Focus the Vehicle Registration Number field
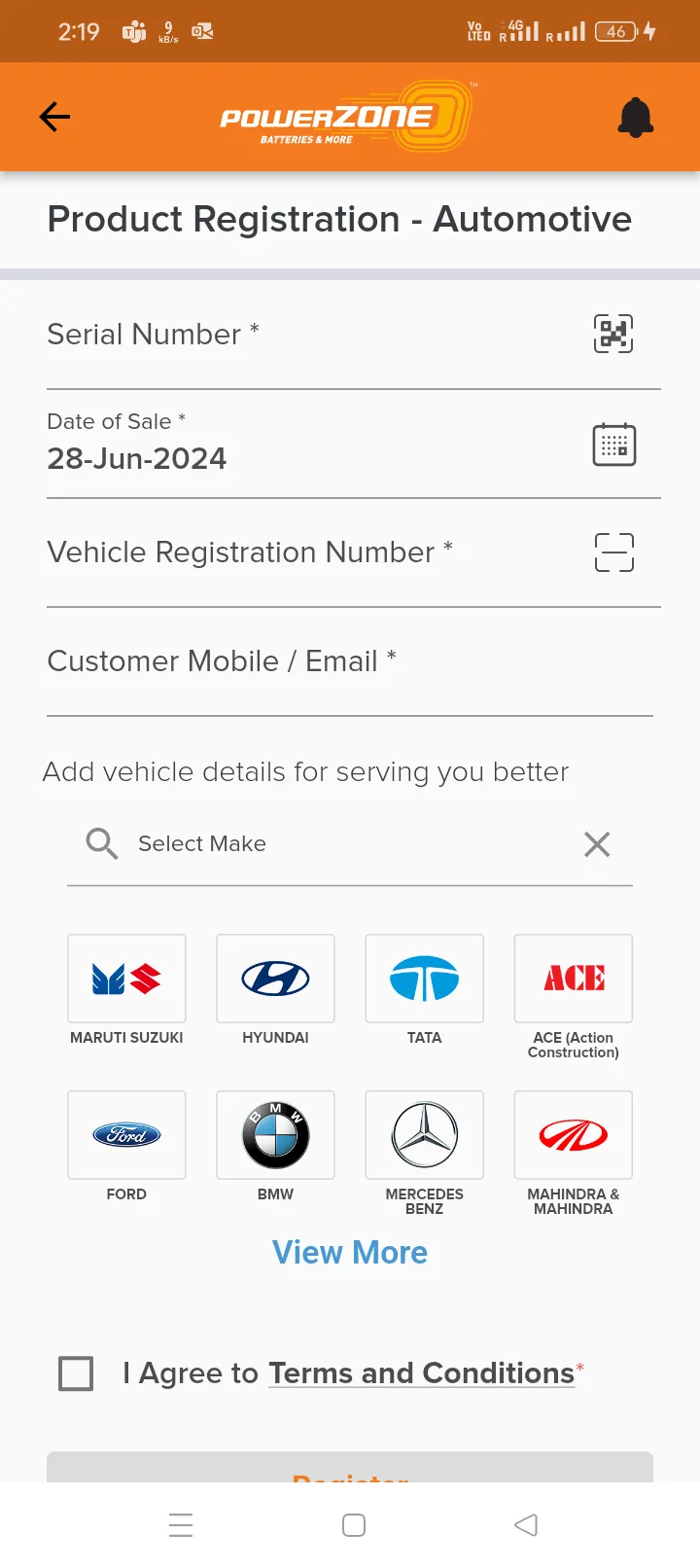 click(292, 552)
